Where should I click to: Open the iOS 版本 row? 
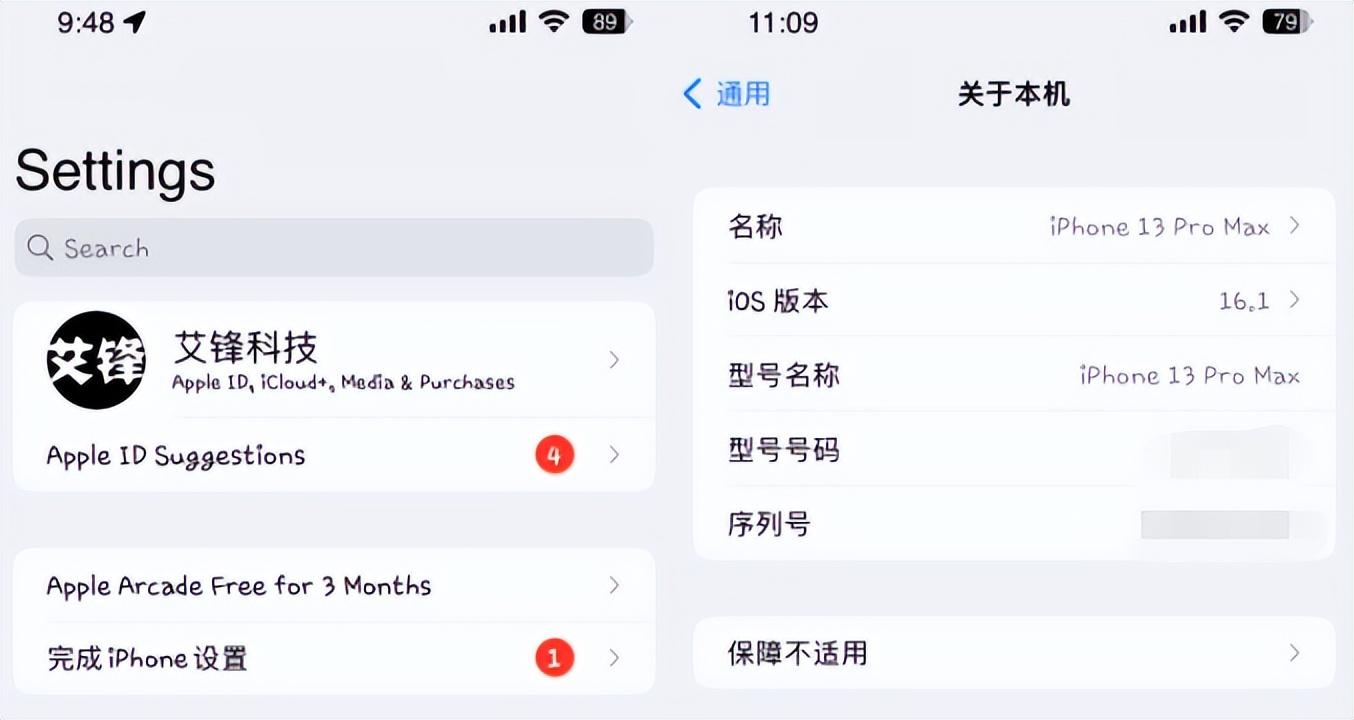pyautogui.click(x=1013, y=300)
